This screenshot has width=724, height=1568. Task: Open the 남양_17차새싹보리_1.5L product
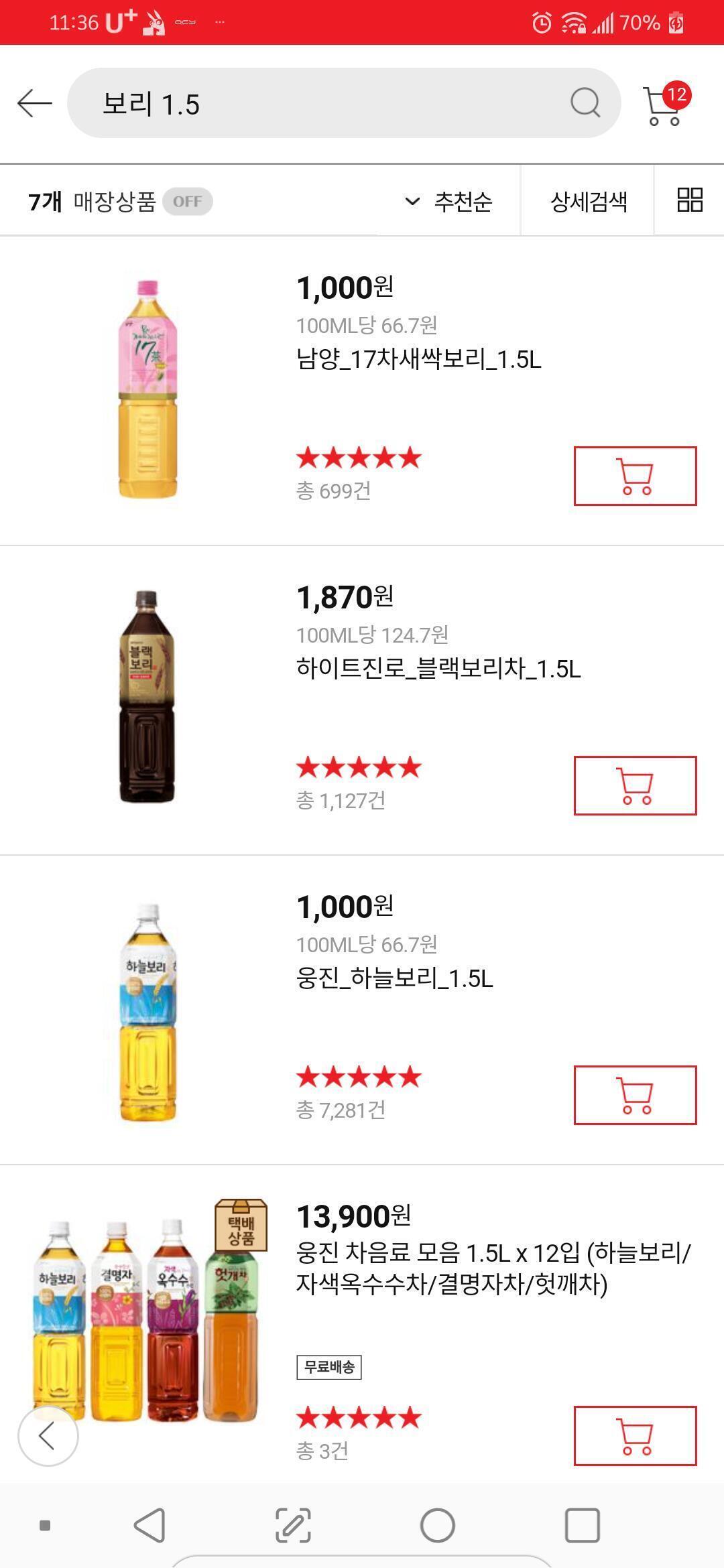click(x=418, y=360)
